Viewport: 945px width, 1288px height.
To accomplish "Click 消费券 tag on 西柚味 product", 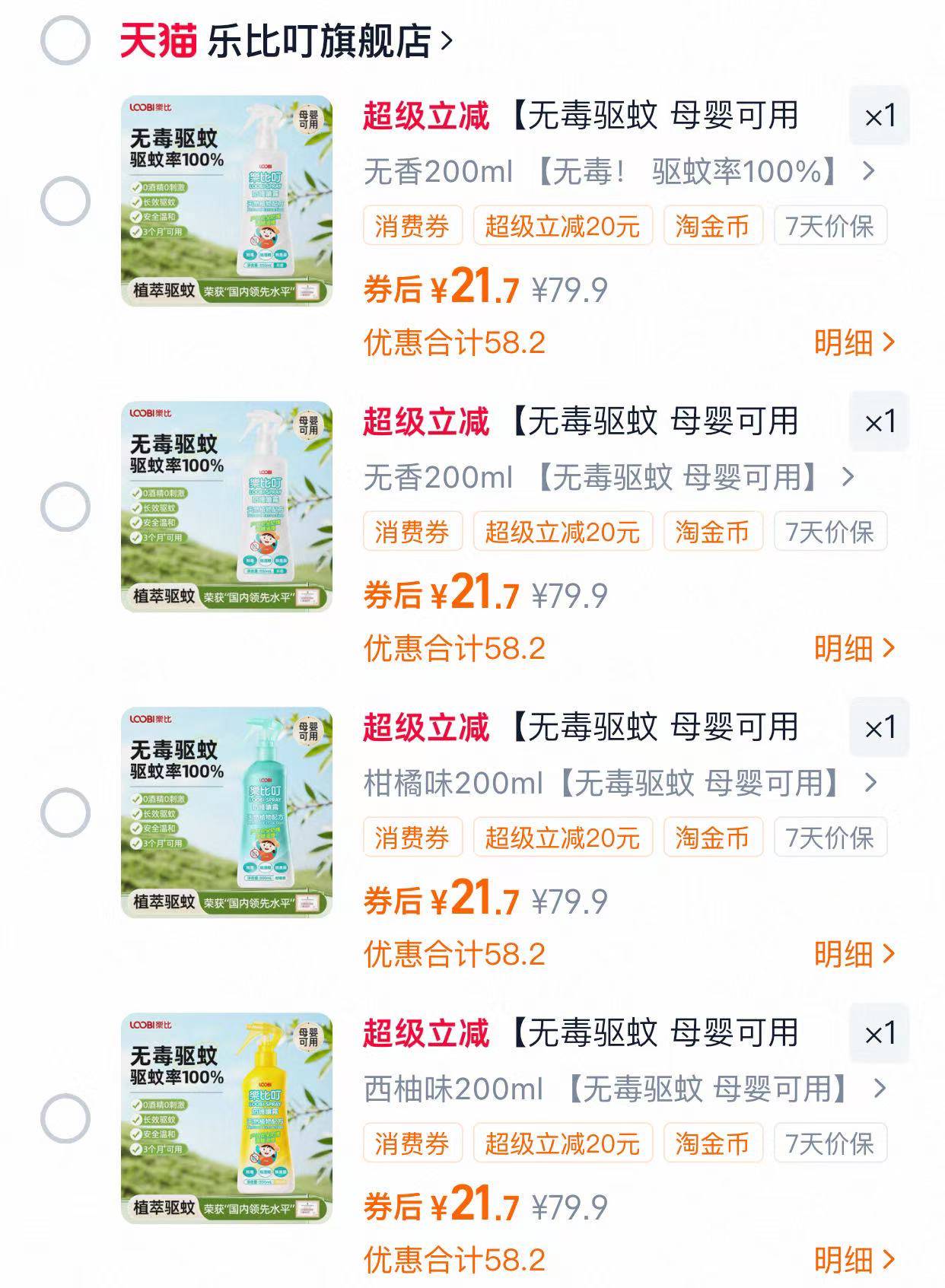I will (x=415, y=1143).
